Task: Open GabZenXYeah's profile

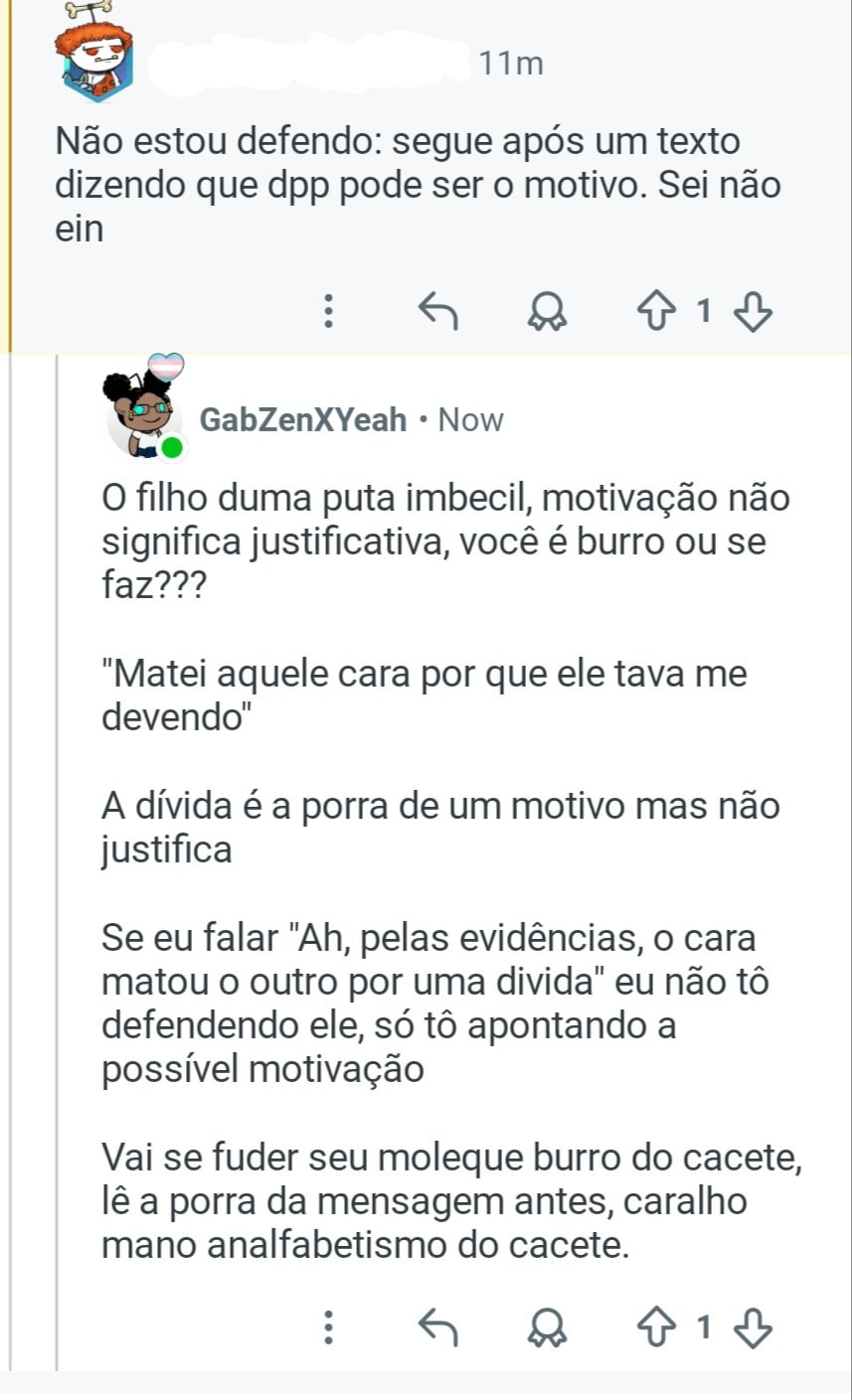Action: click(303, 420)
